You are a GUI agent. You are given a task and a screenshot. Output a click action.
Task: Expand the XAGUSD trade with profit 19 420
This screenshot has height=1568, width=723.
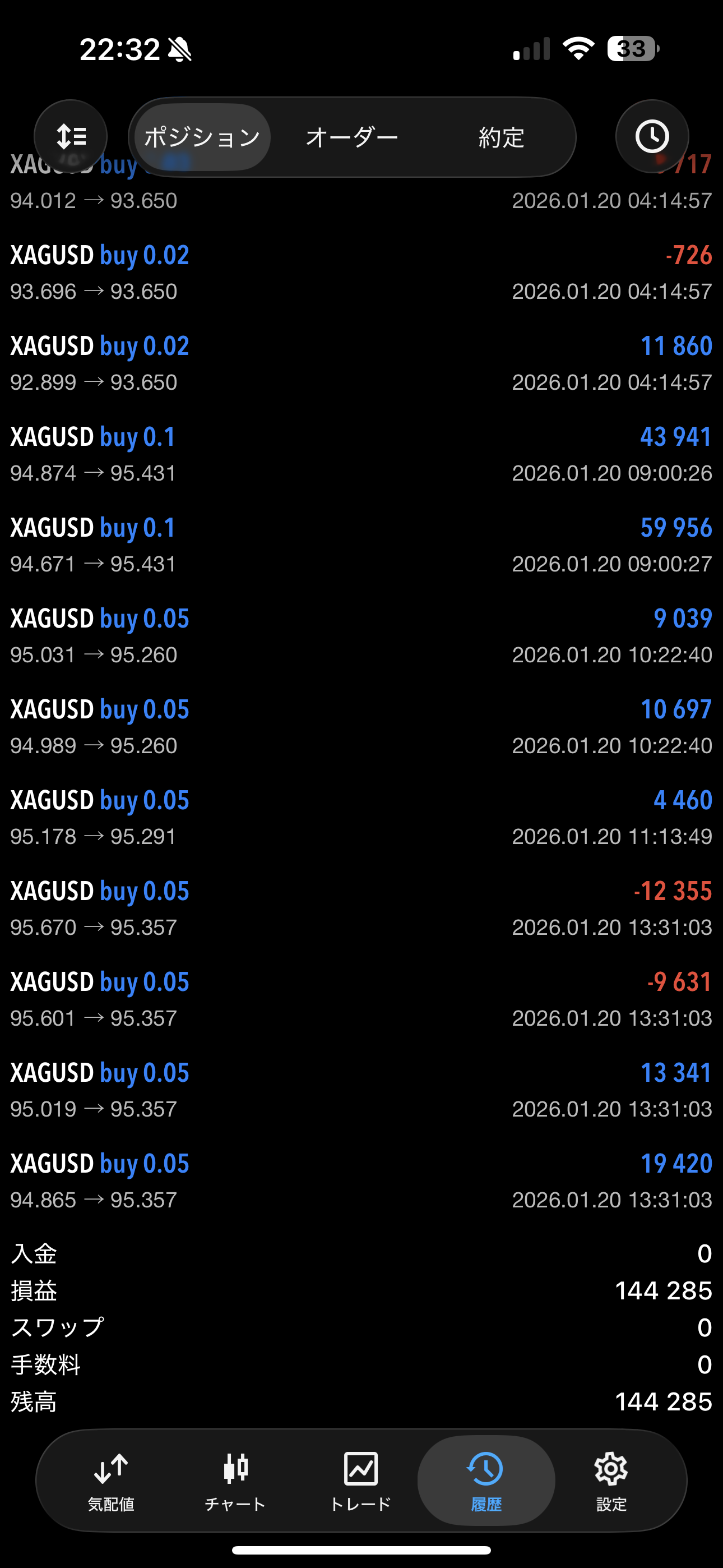coord(361,1181)
